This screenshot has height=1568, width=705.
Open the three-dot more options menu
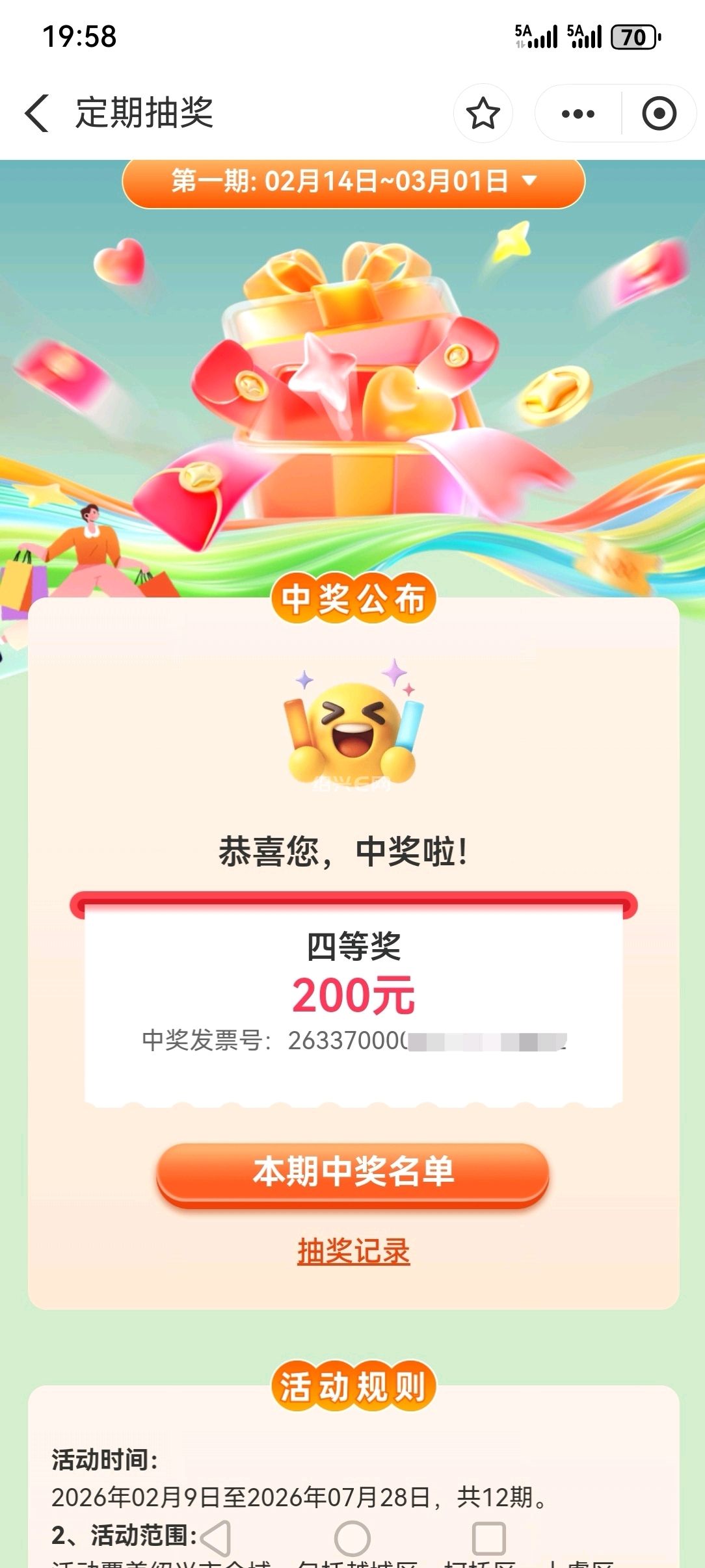coord(578,114)
